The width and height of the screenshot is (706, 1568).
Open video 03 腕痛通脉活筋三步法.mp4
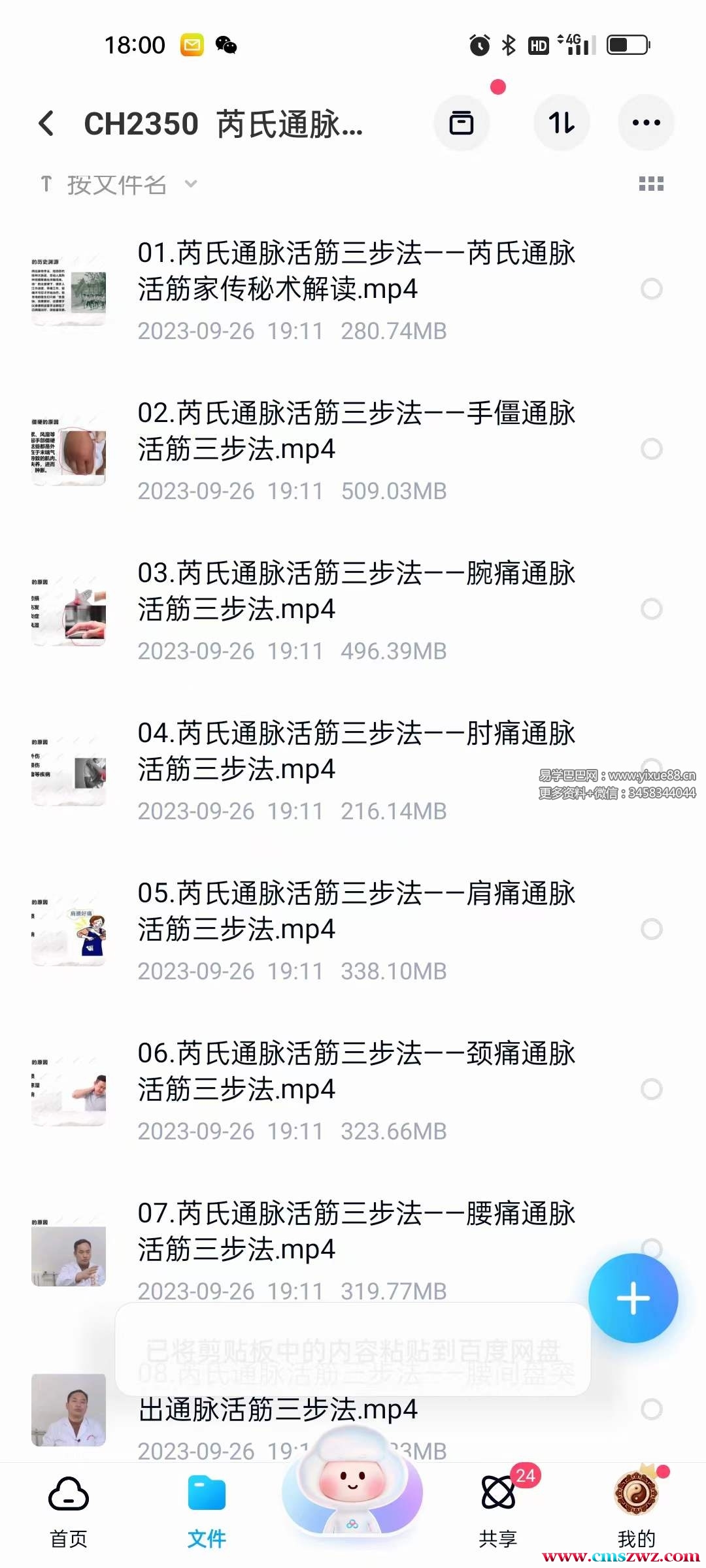pyautogui.click(x=356, y=591)
